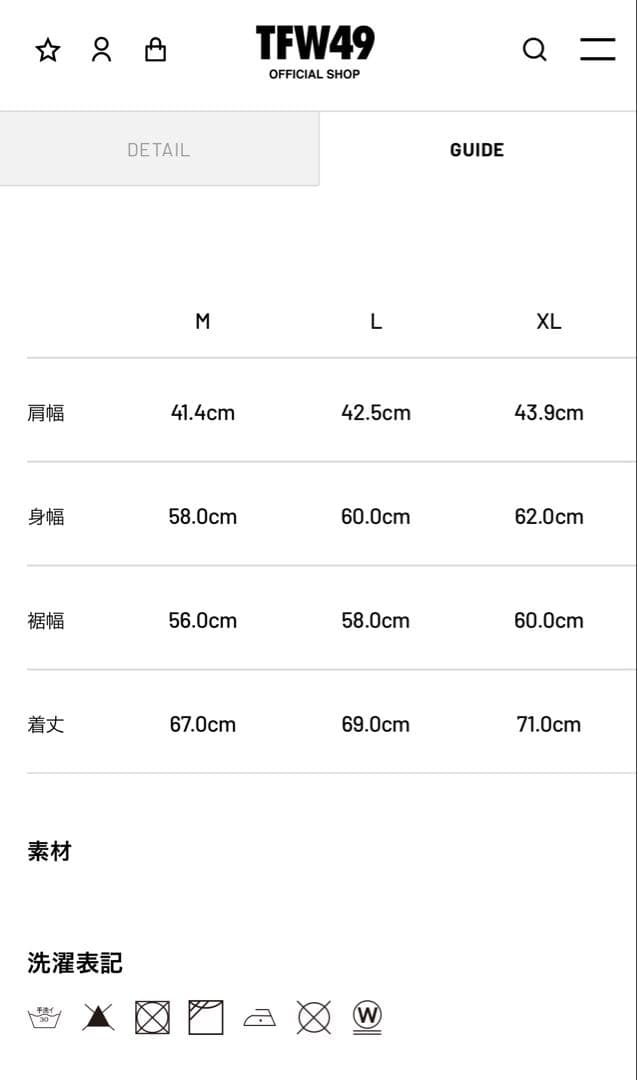This screenshot has height=1080, width=637.
Task: Open the hamburger menu
Action: pyautogui.click(x=598, y=49)
